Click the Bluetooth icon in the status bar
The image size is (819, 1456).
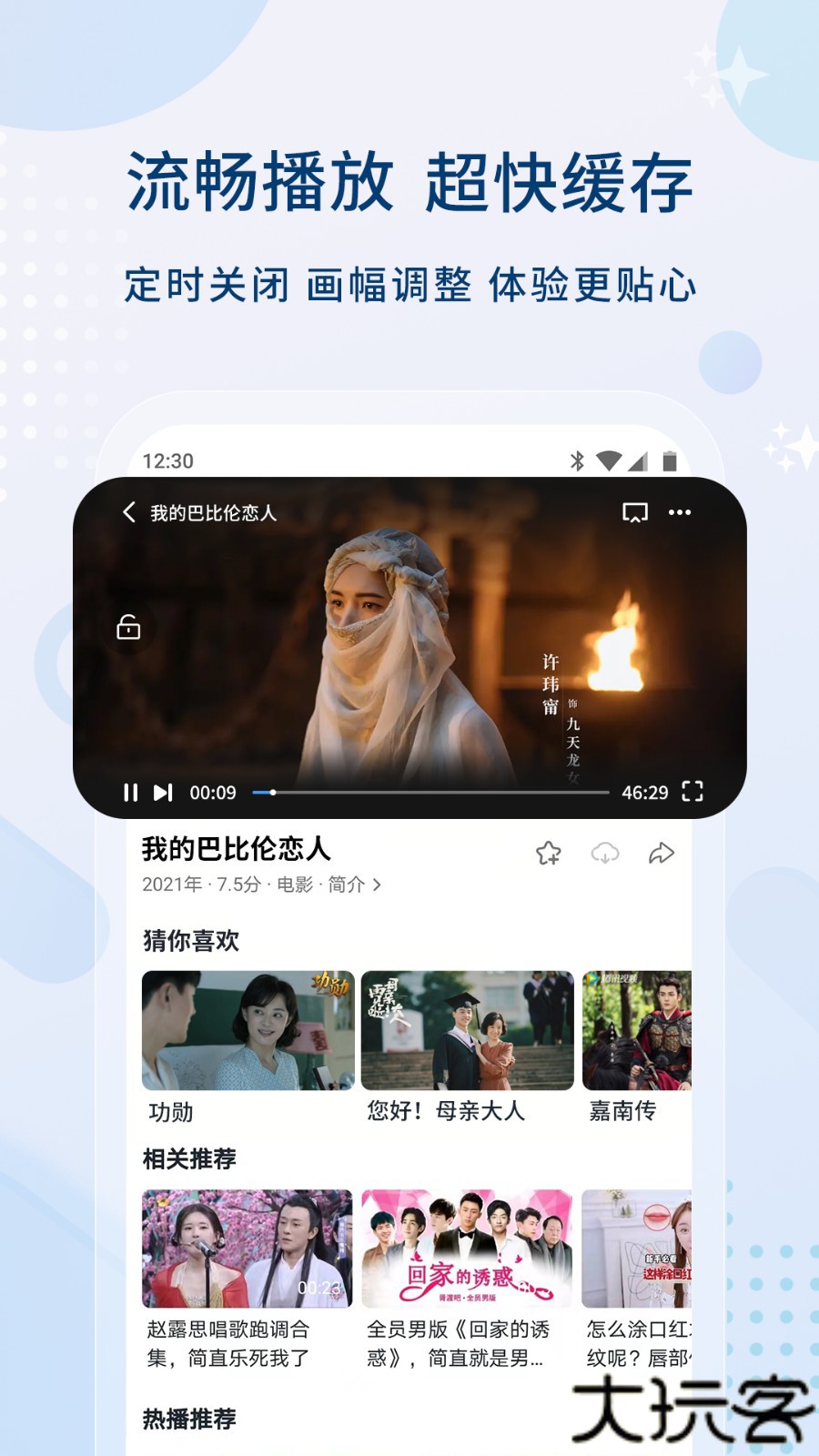click(575, 461)
